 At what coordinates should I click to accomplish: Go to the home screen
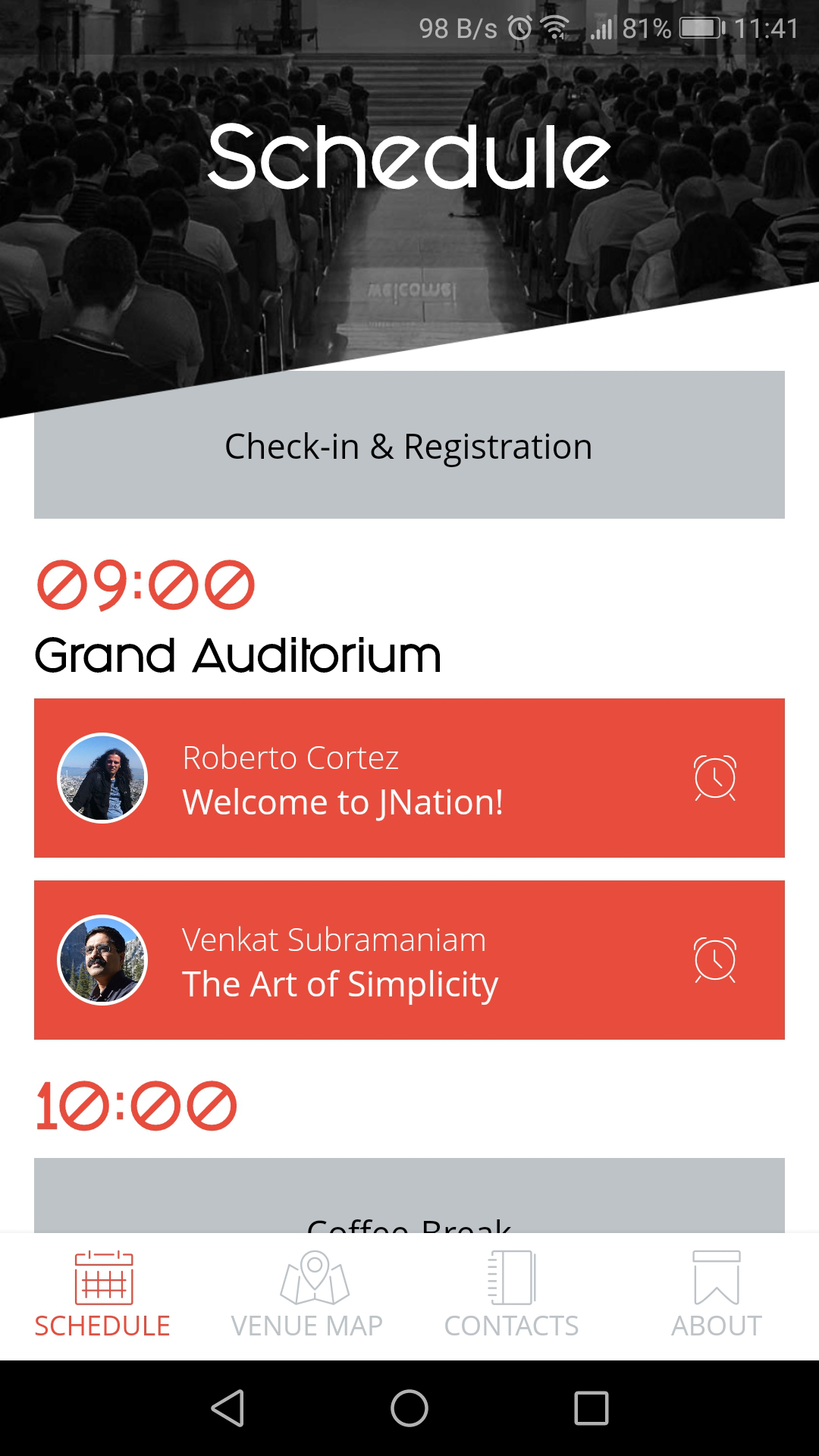click(409, 1408)
